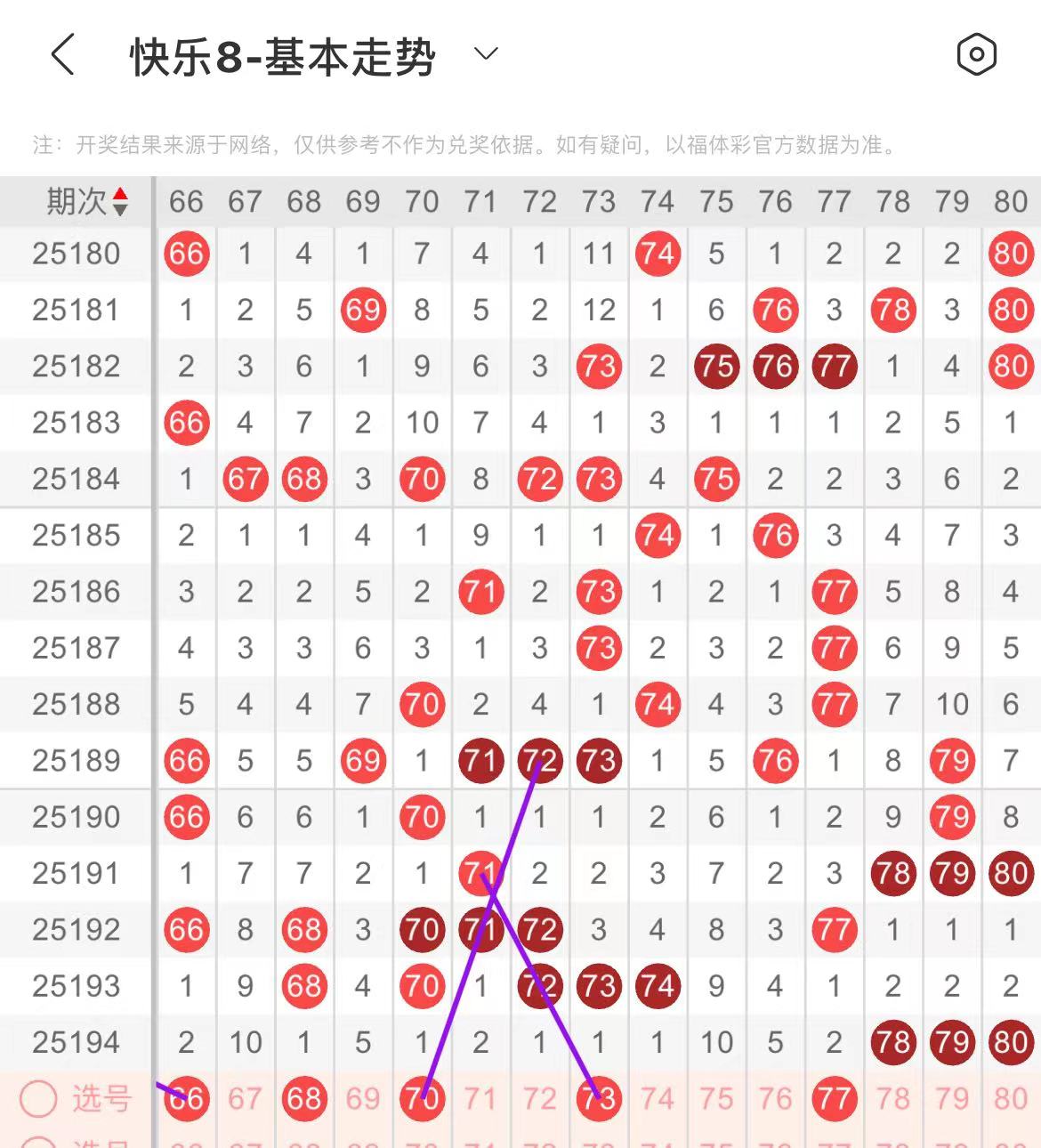The width and height of the screenshot is (1041, 1148).
Task: Select number 80 in the 选号 row
Action: 1011,1099
